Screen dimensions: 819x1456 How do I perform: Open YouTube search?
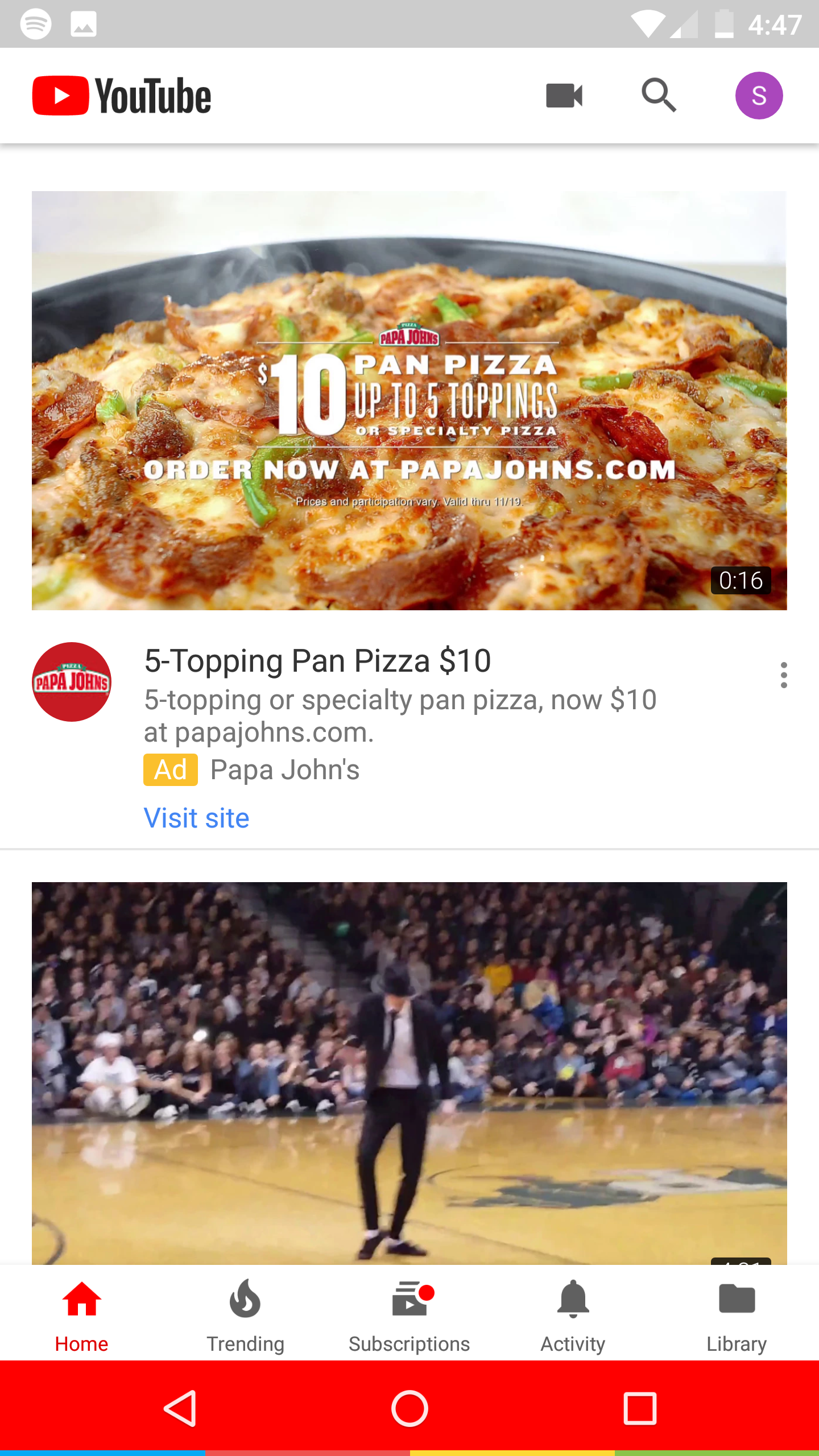[x=659, y=96]
